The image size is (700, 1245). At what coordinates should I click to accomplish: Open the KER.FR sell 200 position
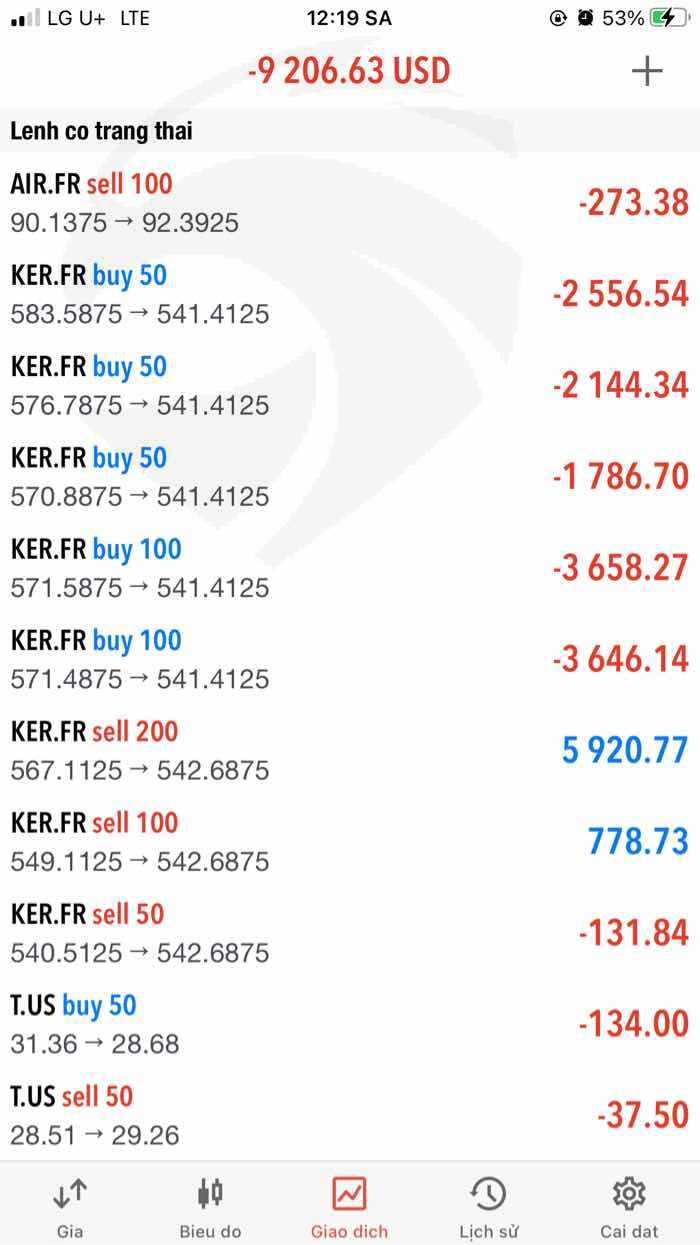click(x=350, y=750)
